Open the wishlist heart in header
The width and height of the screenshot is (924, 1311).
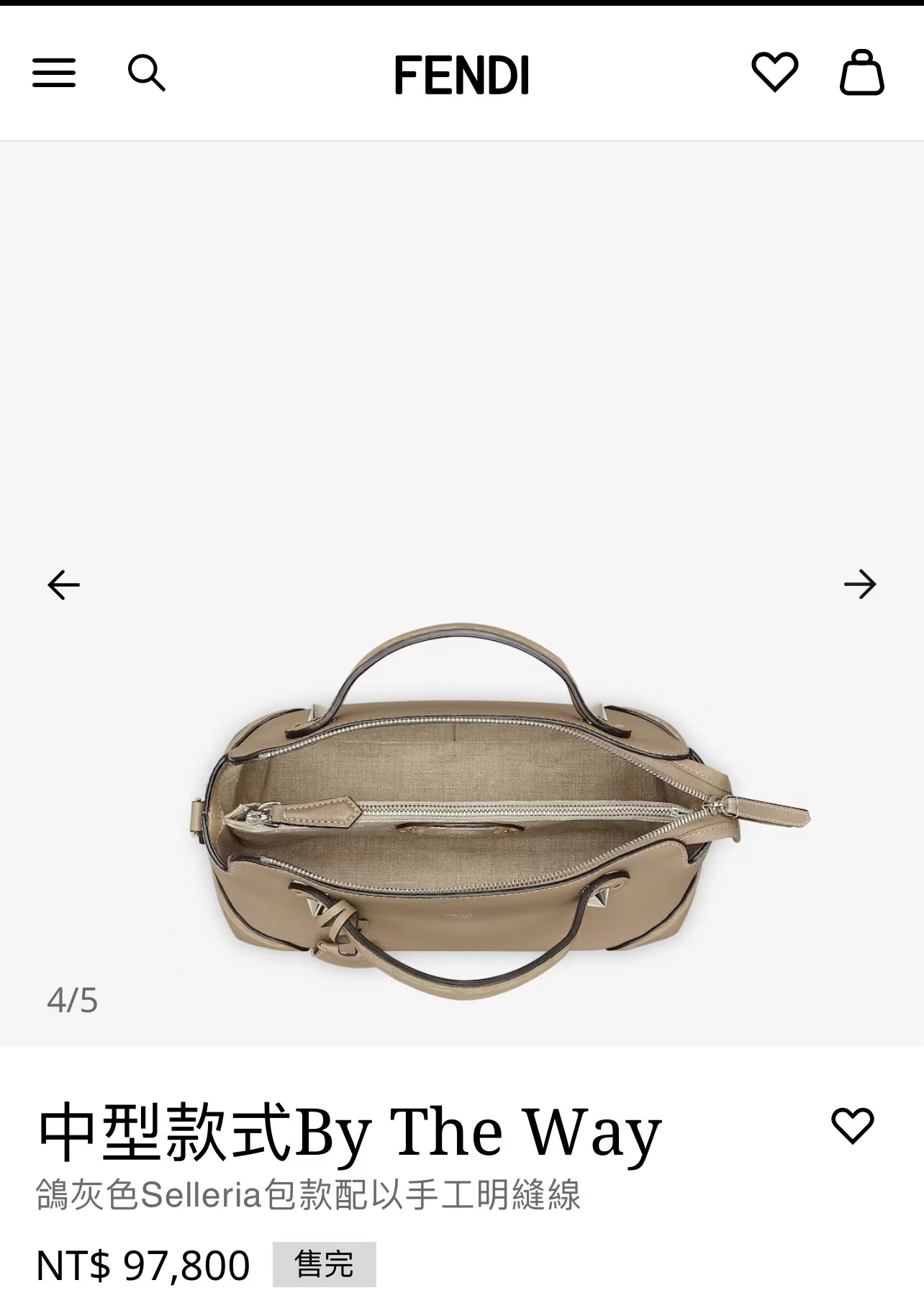point(774,72)
